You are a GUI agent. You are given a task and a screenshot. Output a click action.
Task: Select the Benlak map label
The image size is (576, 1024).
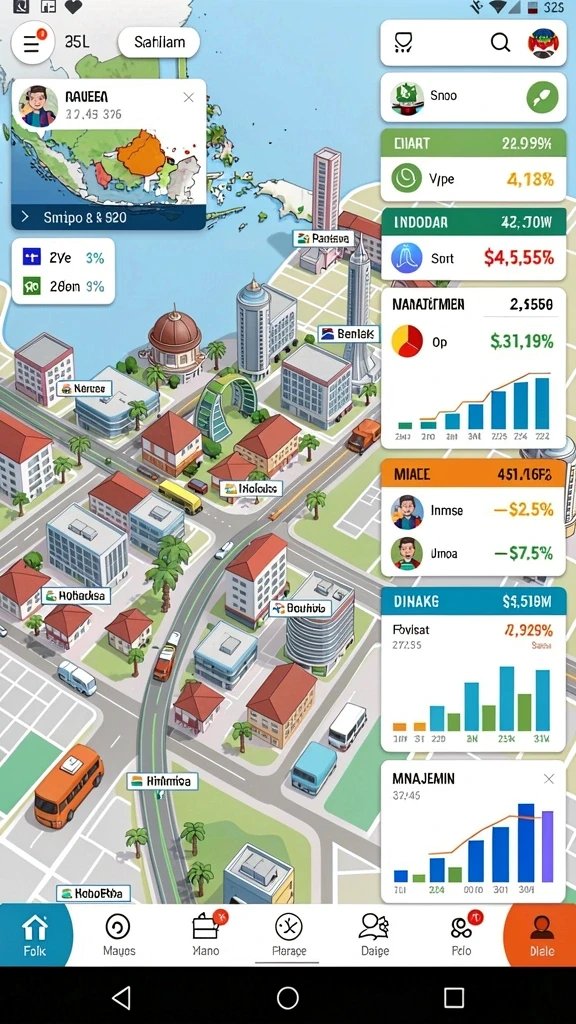click(x=349, y=334)
